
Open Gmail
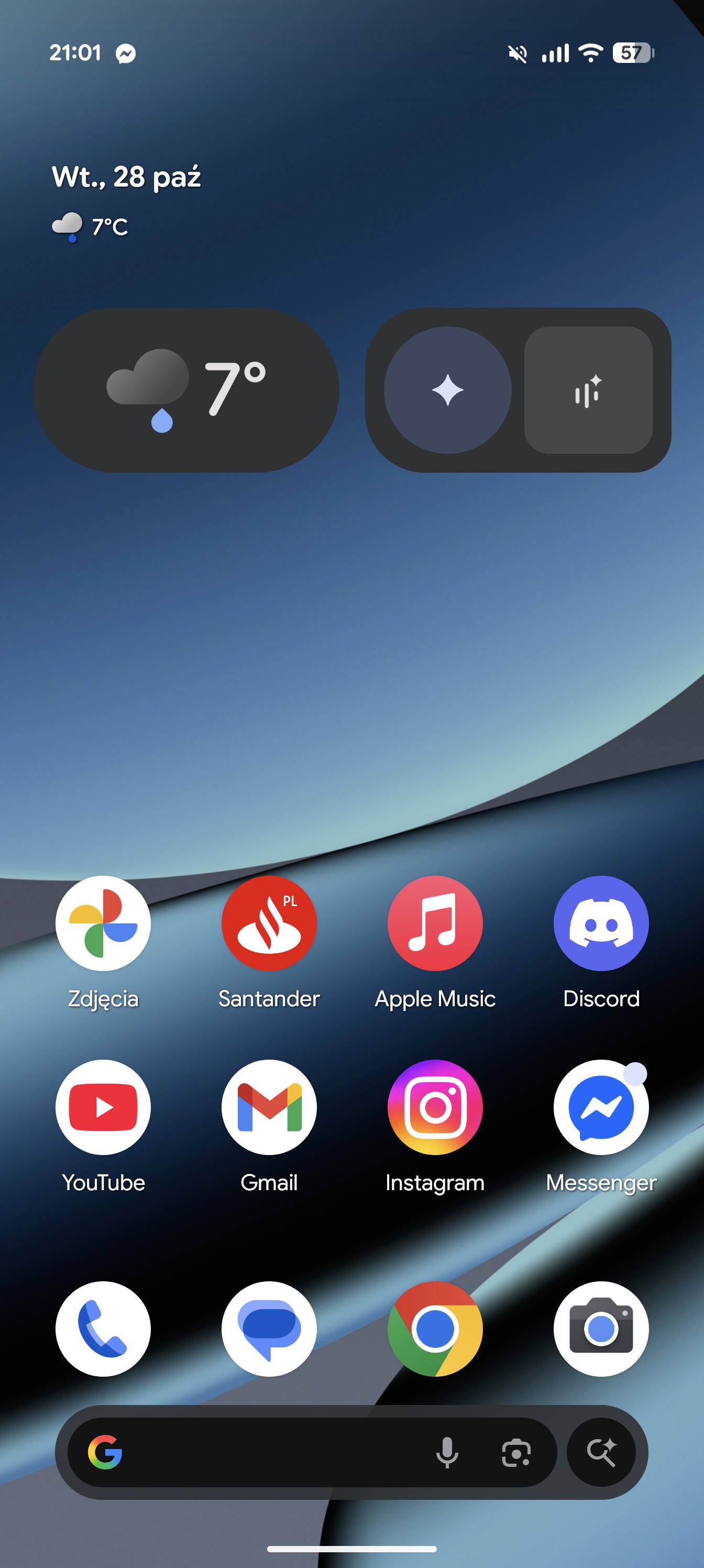[269, 1107]
